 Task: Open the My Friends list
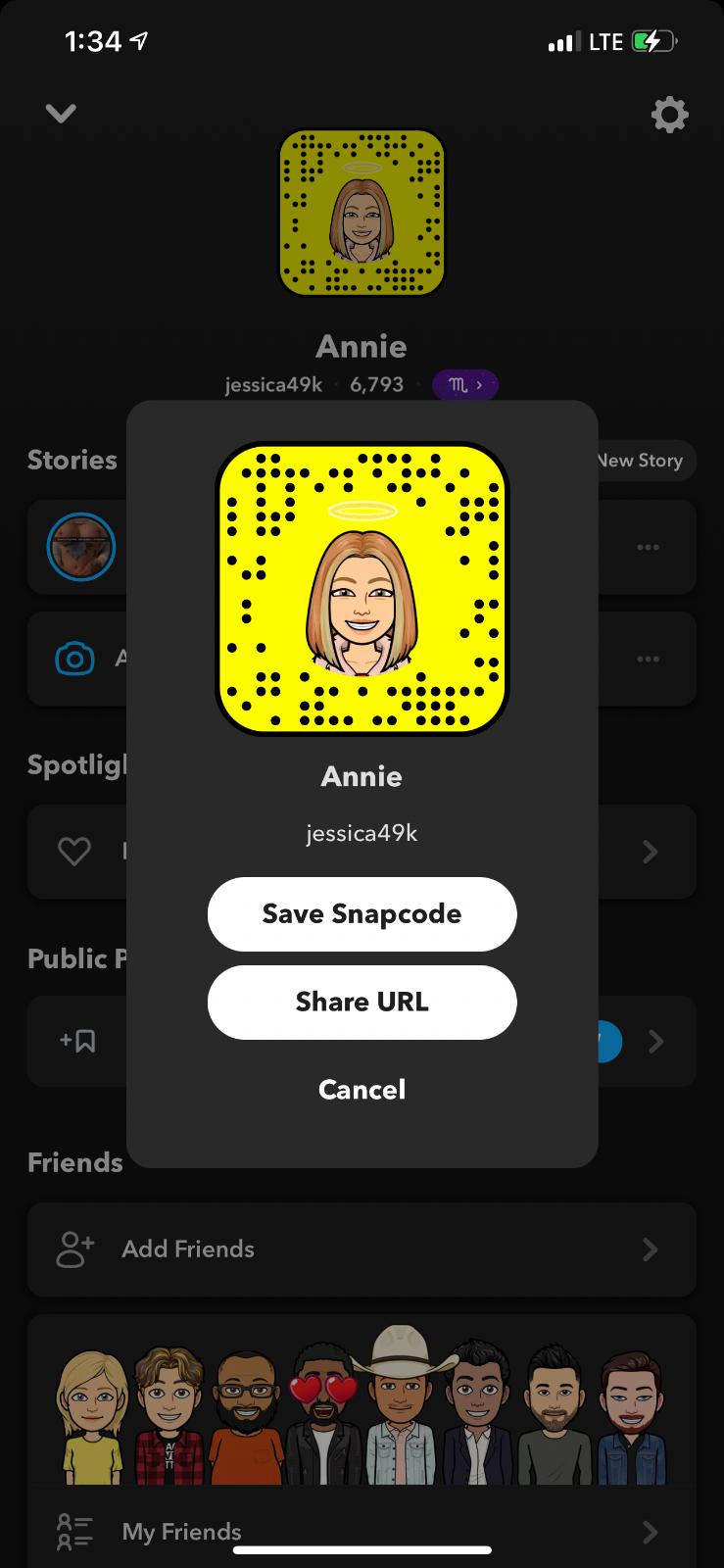(361, 1531)
